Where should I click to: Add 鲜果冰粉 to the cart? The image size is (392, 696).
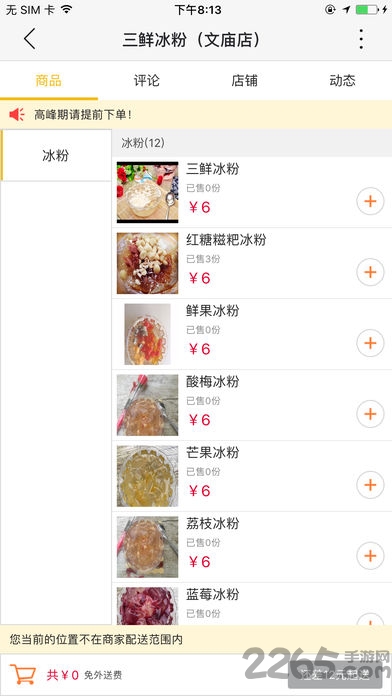(370, 343)
